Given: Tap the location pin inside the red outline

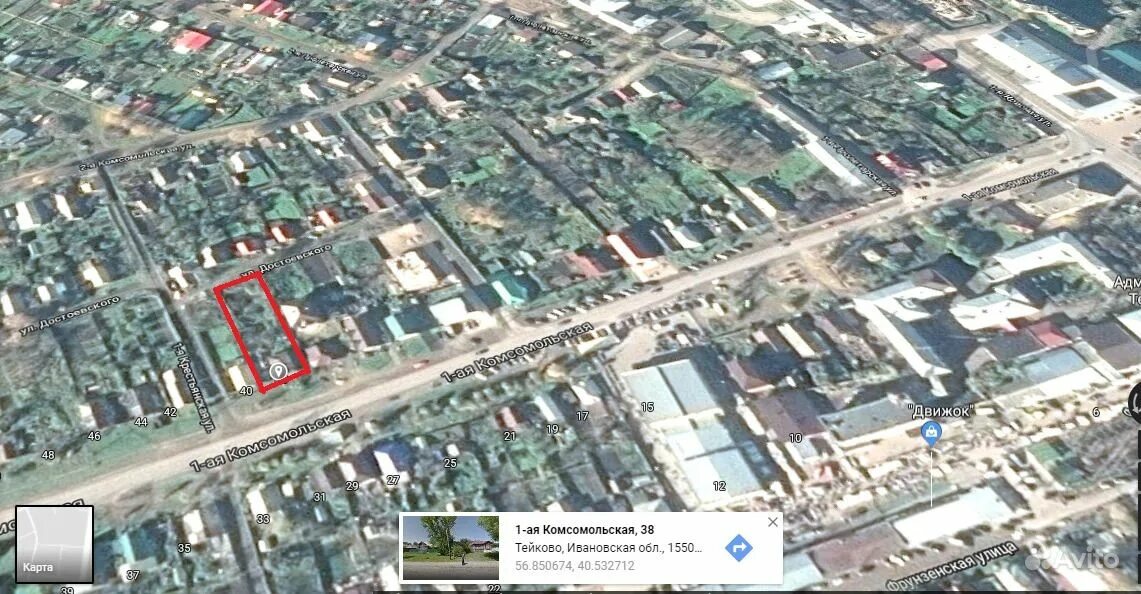Looking at the screenshot, I should [279, 372].
